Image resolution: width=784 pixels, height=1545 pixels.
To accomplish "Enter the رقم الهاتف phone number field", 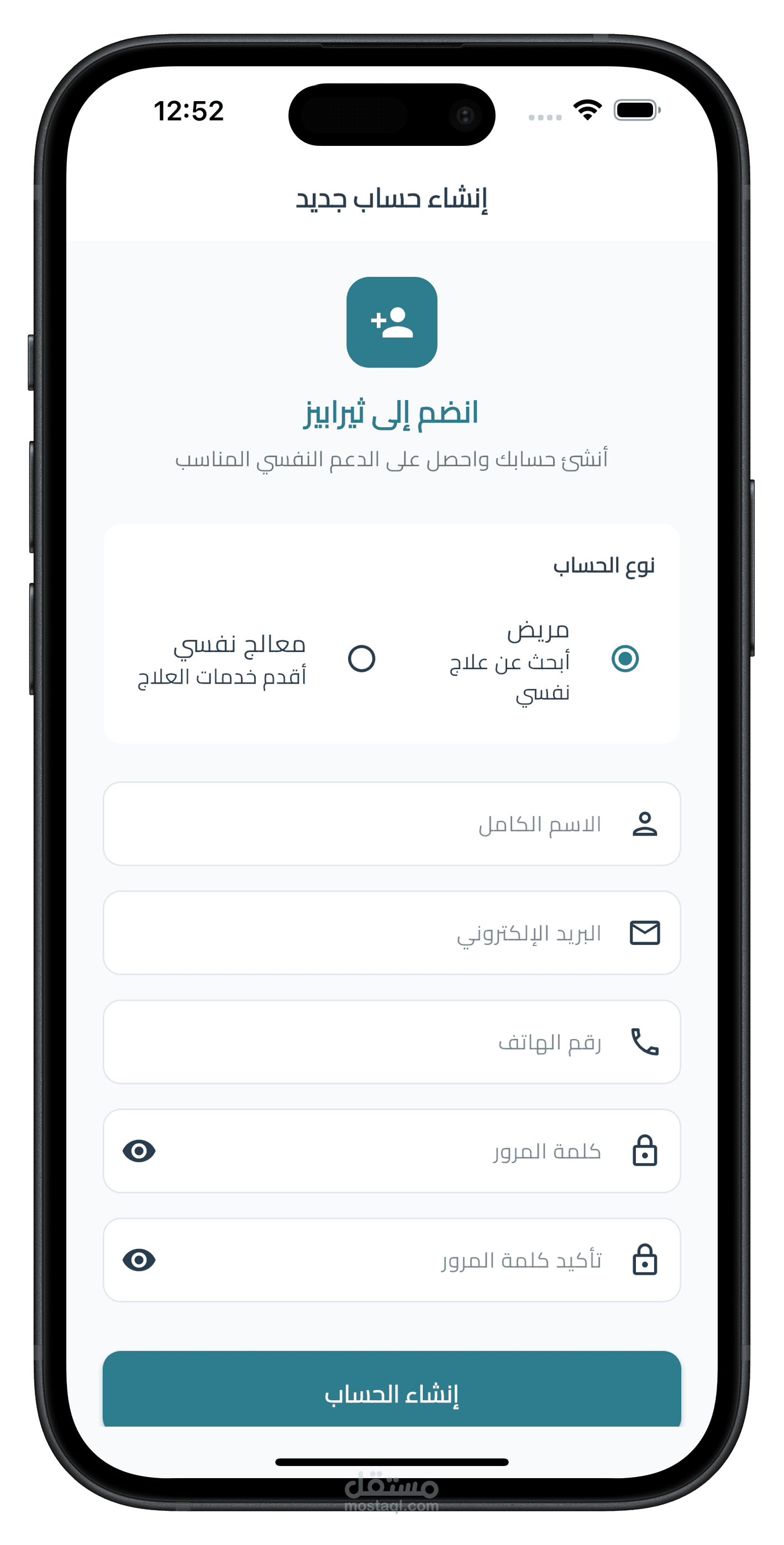I will click(392, 1042).
